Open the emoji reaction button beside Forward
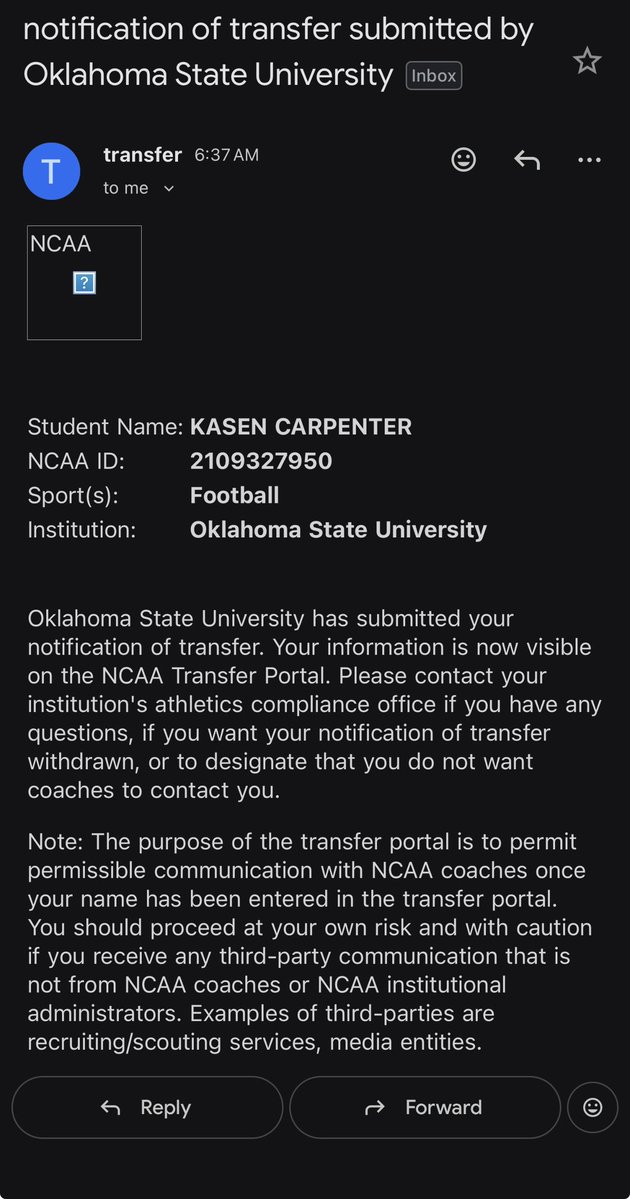630x1199 pixels. coord(592,1107)
